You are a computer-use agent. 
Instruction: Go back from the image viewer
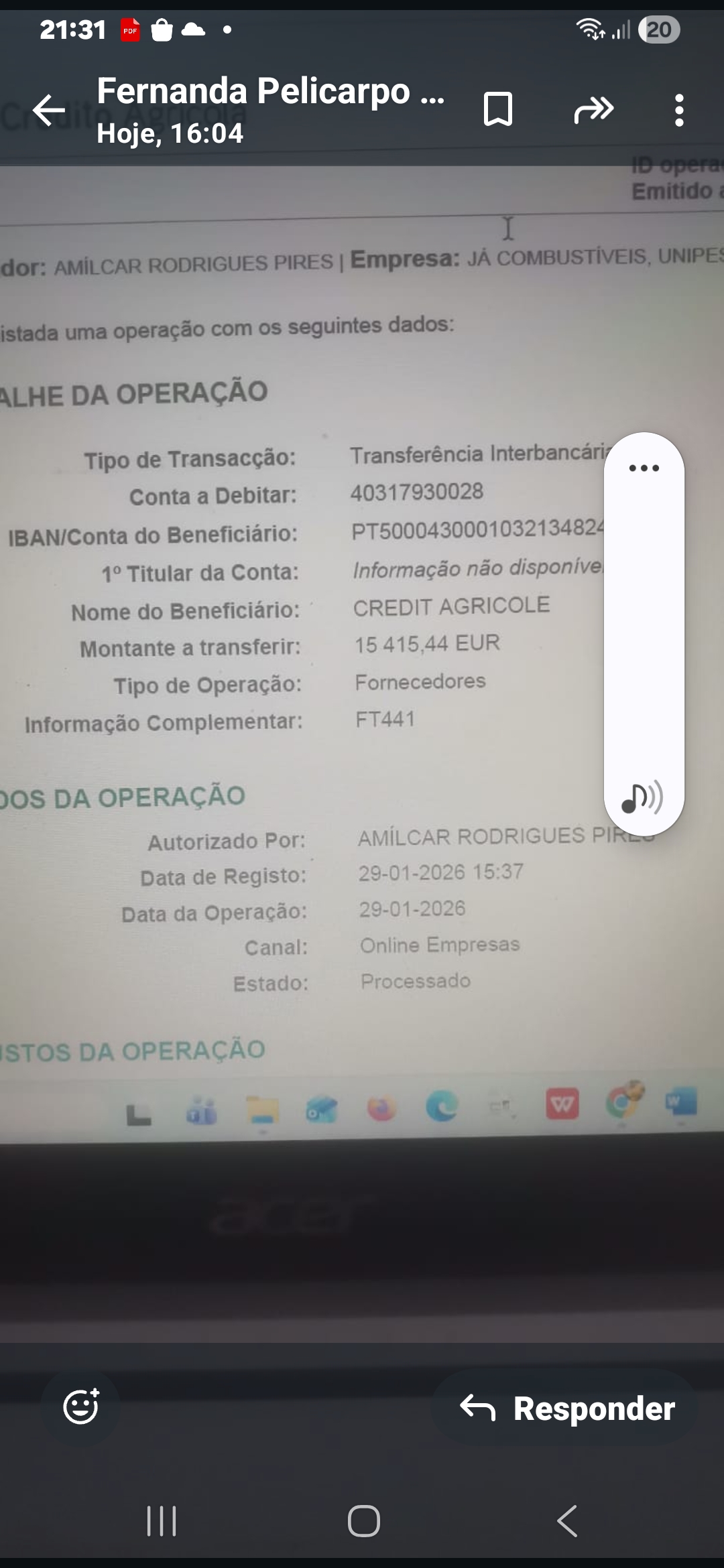point(49,111)
